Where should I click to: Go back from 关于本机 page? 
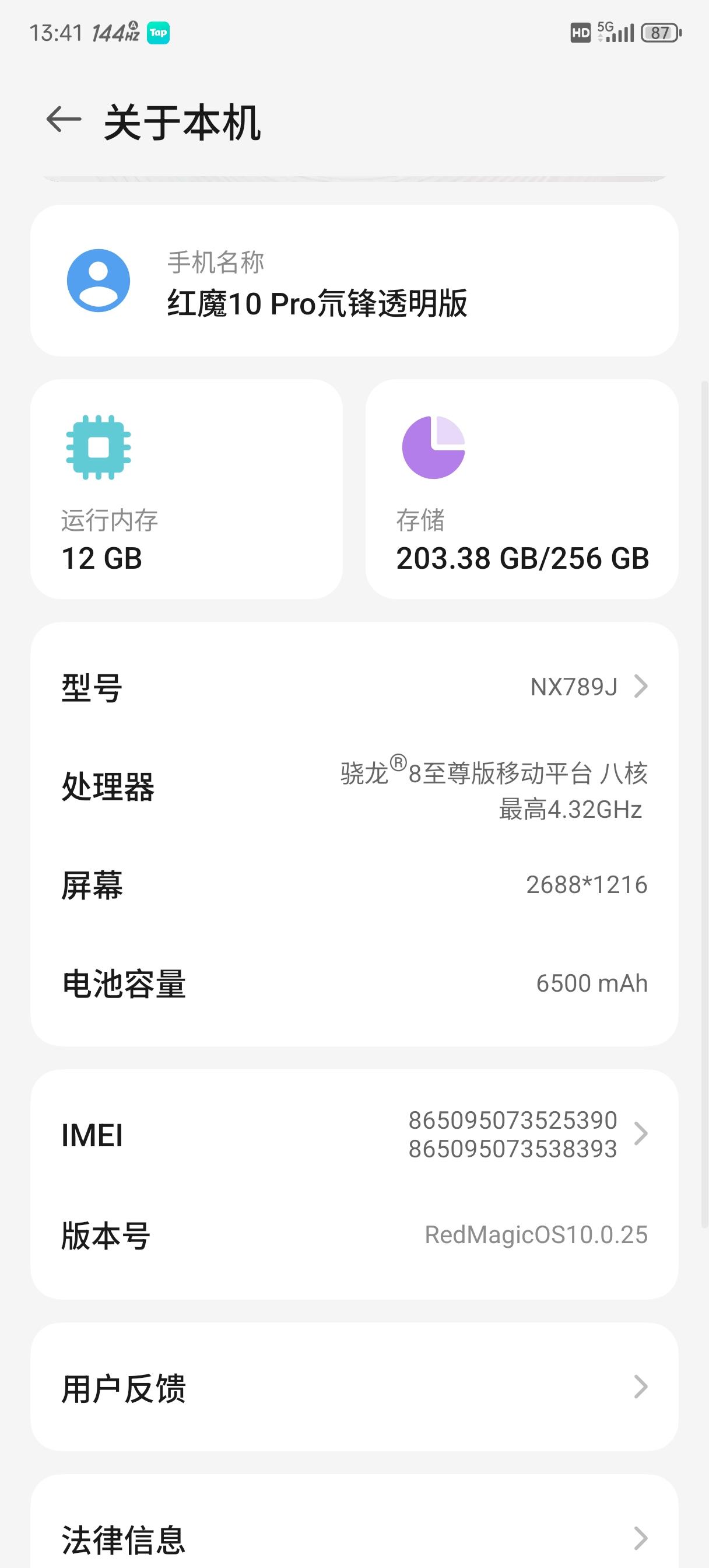(x=64, y=120)
